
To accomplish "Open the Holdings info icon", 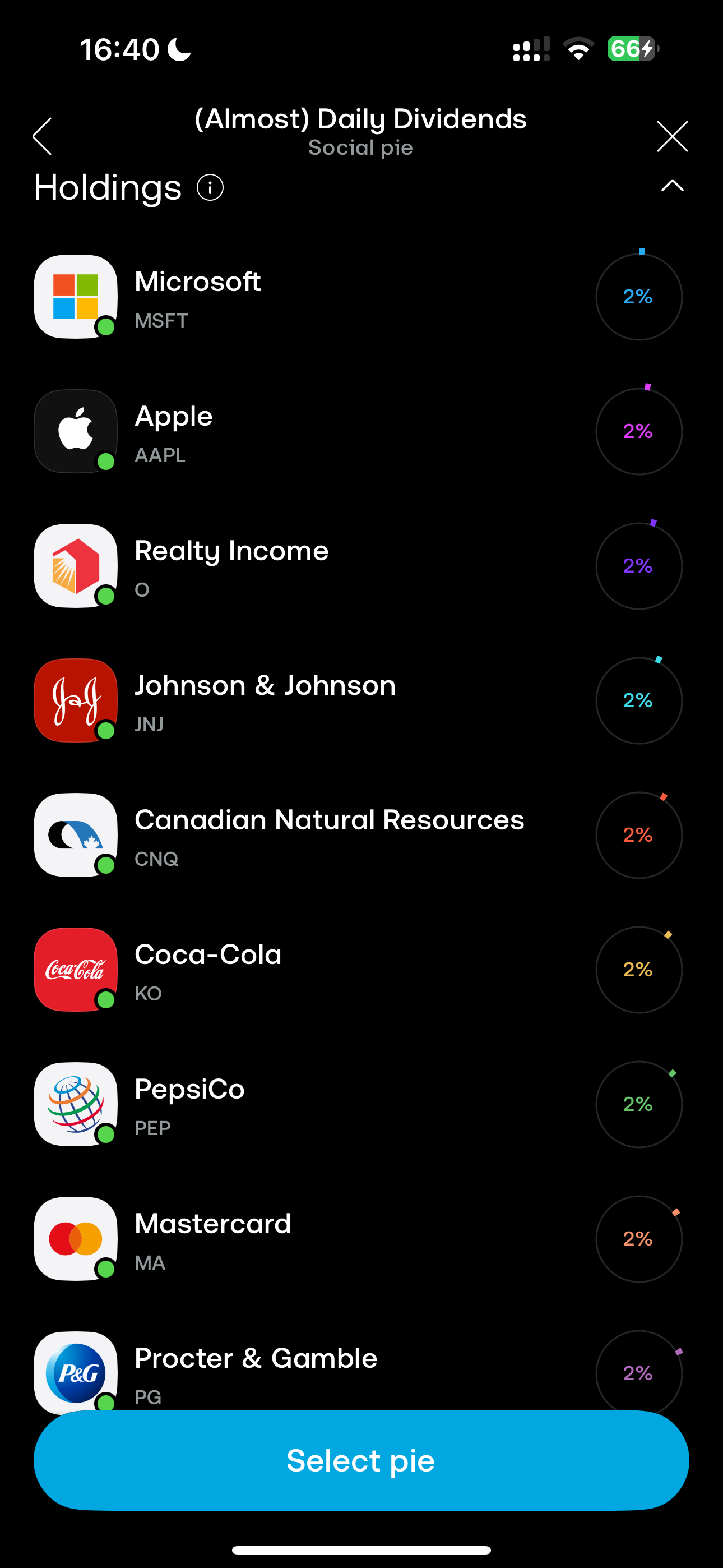I will point(210,187).
